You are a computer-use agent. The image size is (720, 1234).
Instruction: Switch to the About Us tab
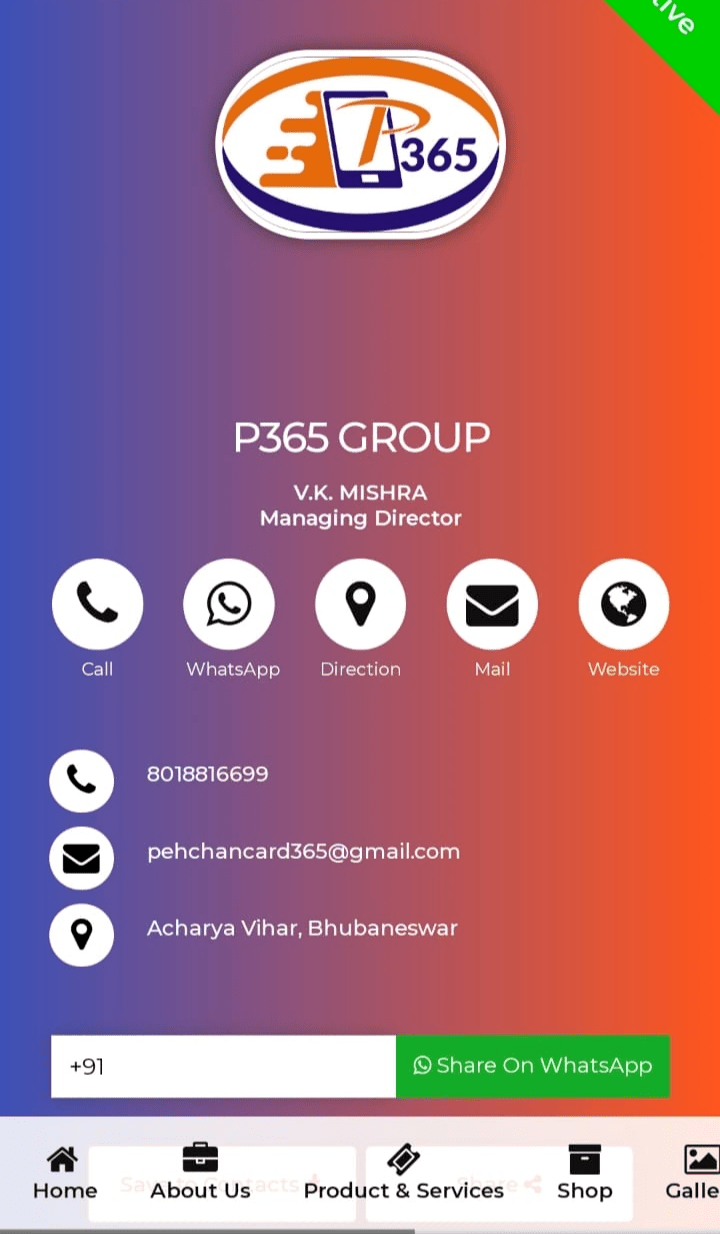click(200, 1174)
